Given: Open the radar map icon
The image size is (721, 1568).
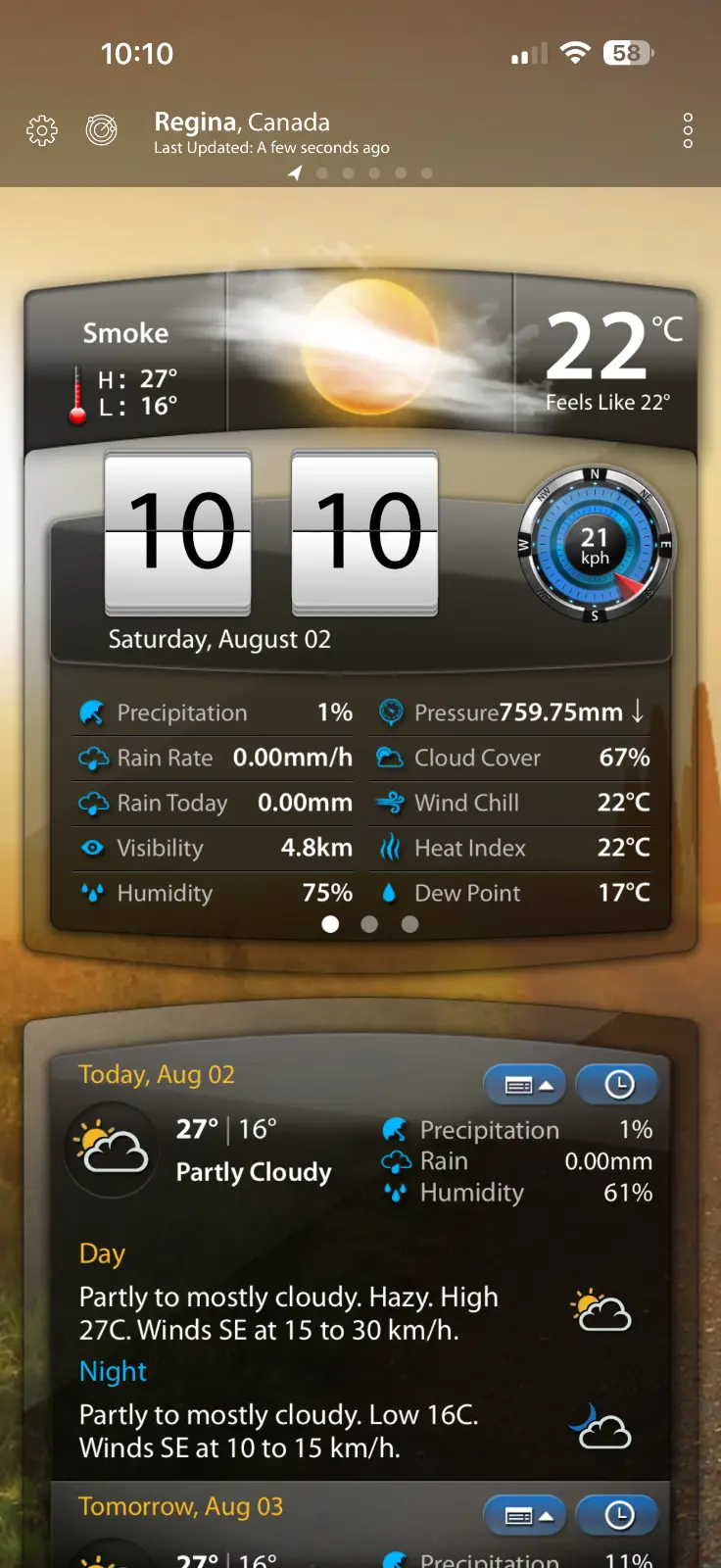Looking at the screenshot, I should click(x=101, y=129).
